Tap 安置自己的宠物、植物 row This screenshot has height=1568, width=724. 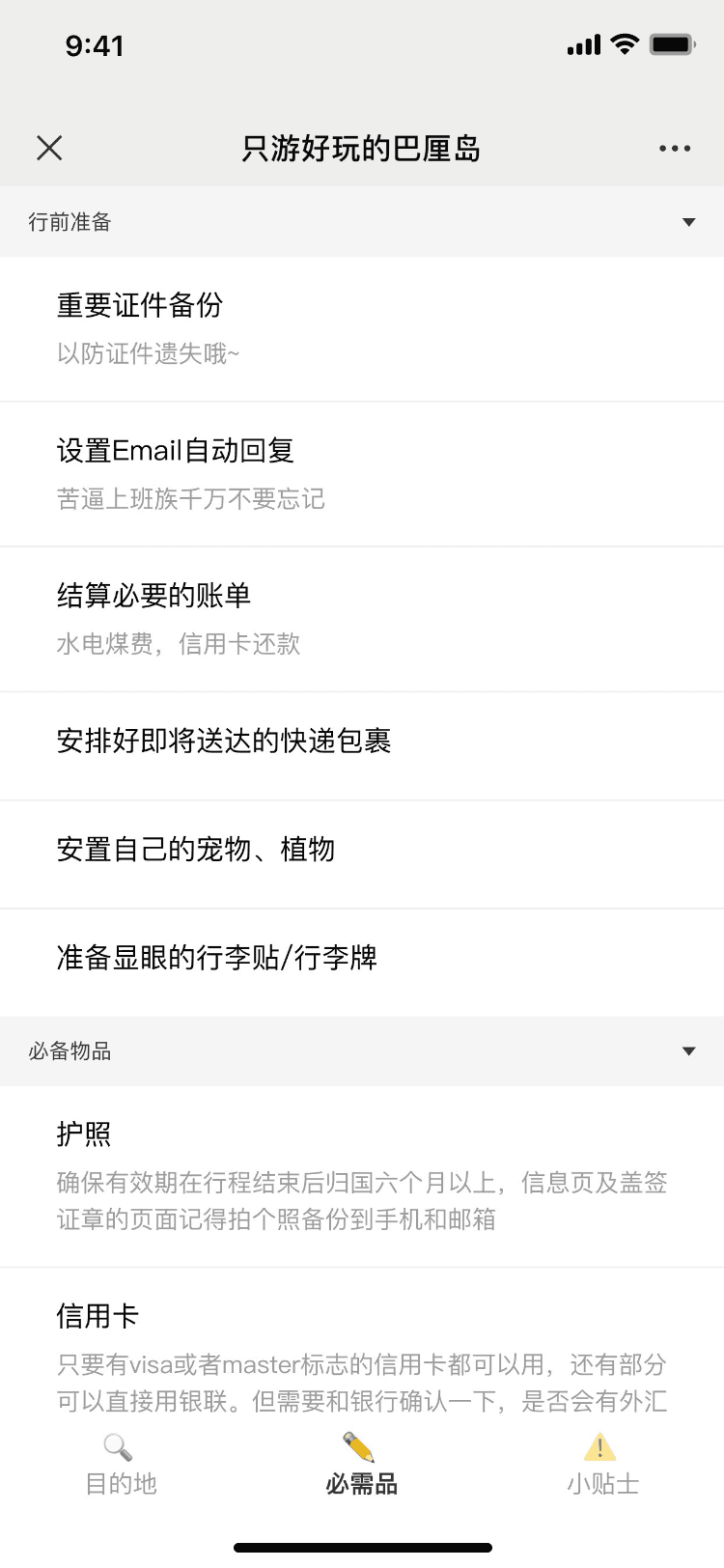[362, 854]
